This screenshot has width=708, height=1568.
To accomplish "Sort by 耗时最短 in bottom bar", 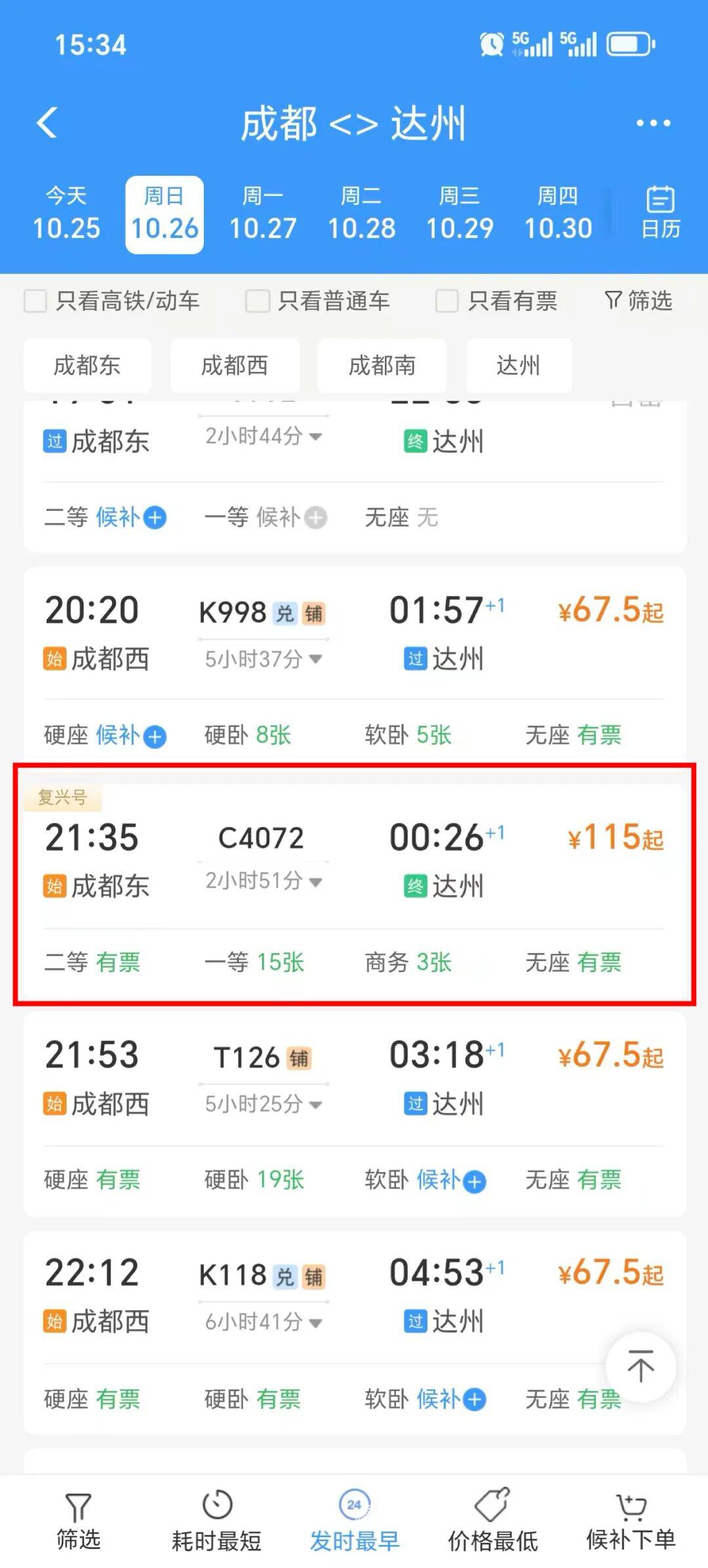I will point(216,1521).
